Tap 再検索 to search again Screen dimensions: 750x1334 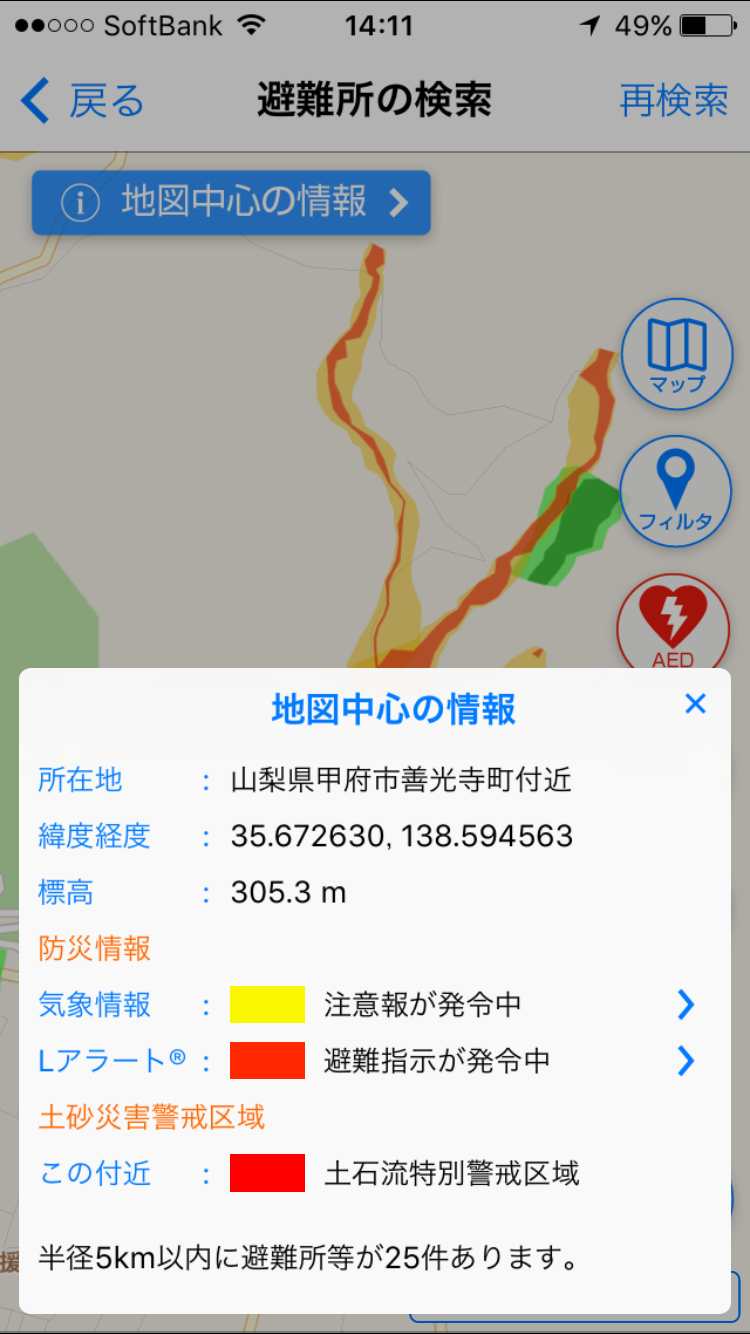[x=674, y=102]
